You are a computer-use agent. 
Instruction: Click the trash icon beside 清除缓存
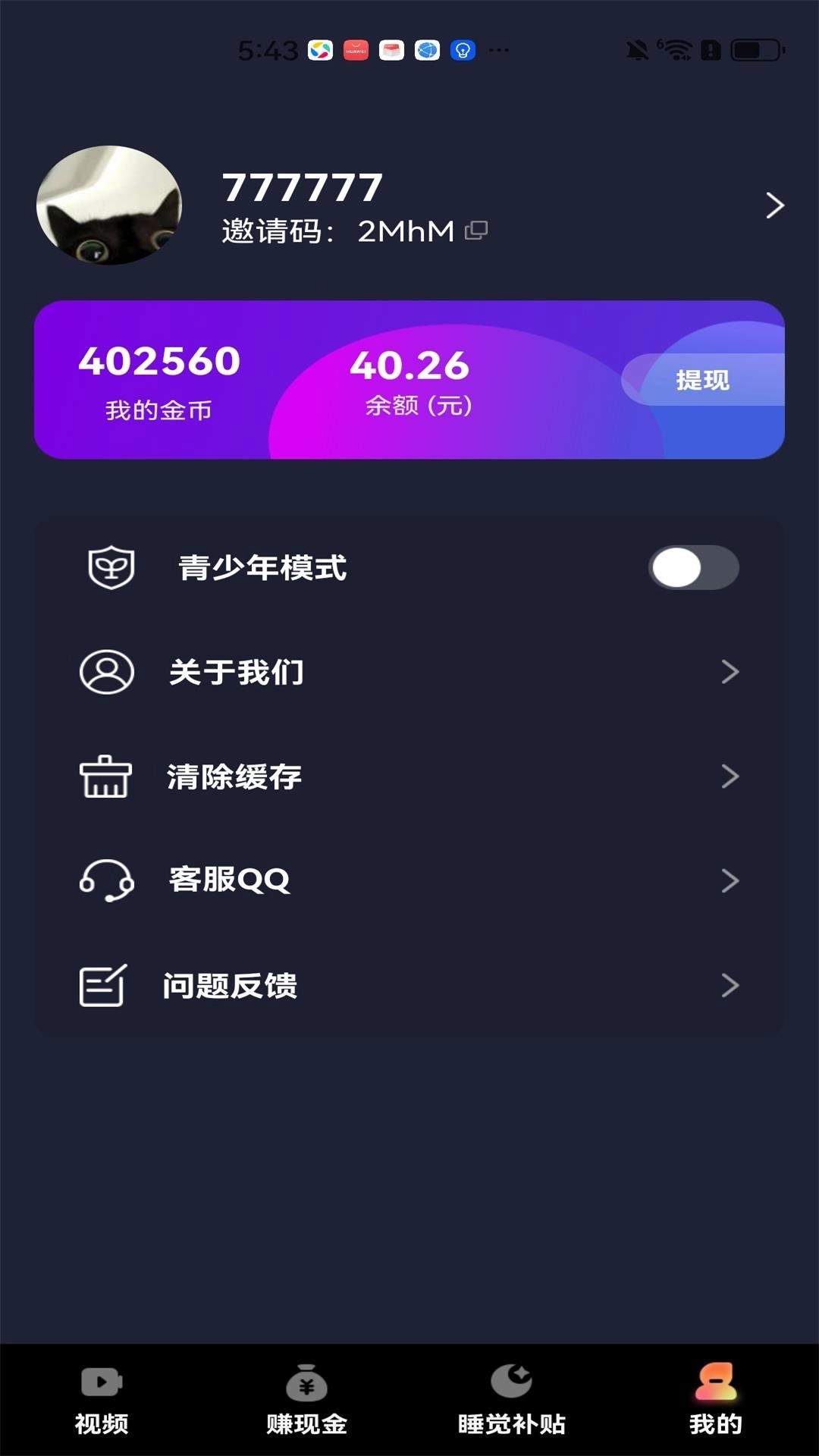[106, 776]
